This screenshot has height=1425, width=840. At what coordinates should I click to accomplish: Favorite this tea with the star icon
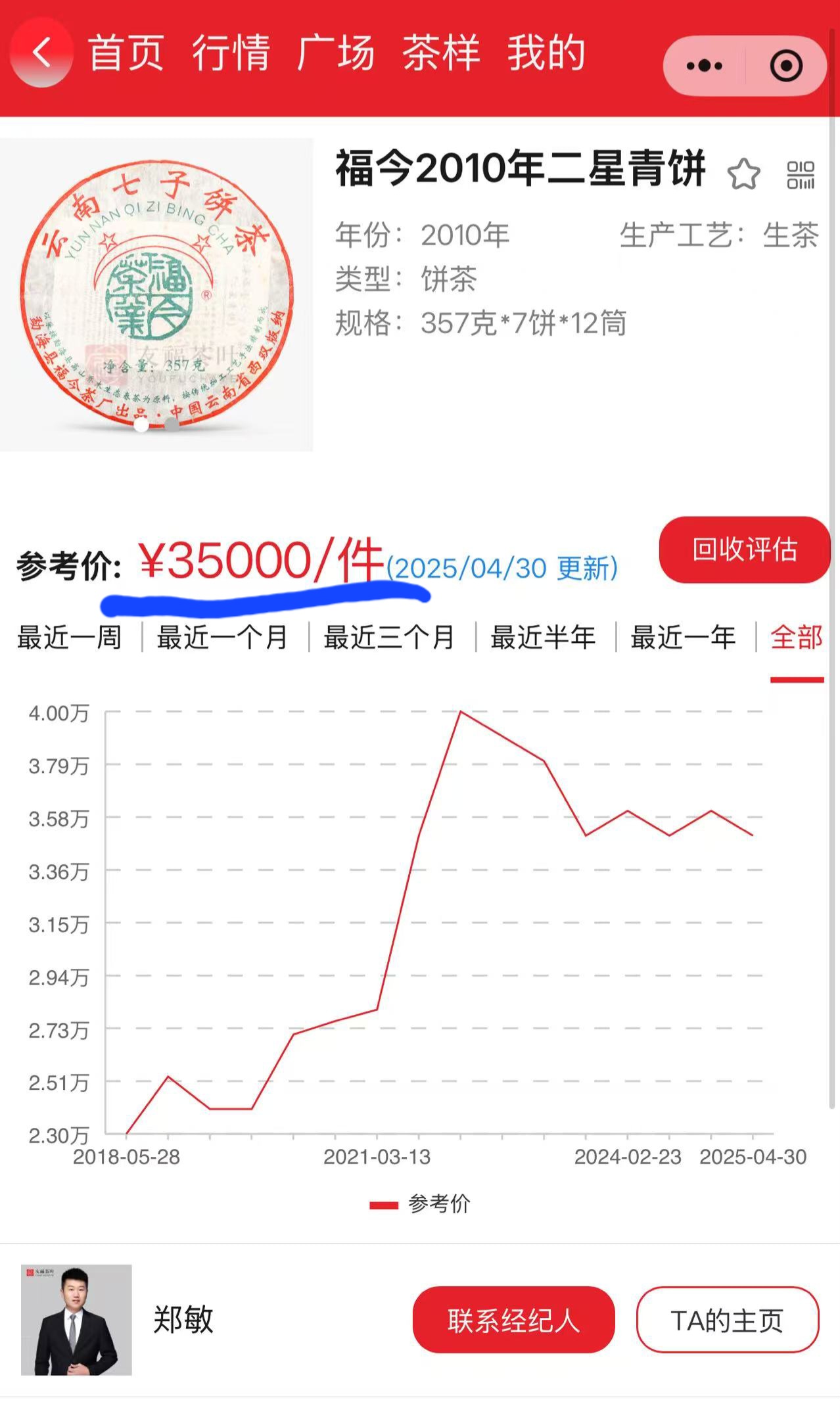743,175
